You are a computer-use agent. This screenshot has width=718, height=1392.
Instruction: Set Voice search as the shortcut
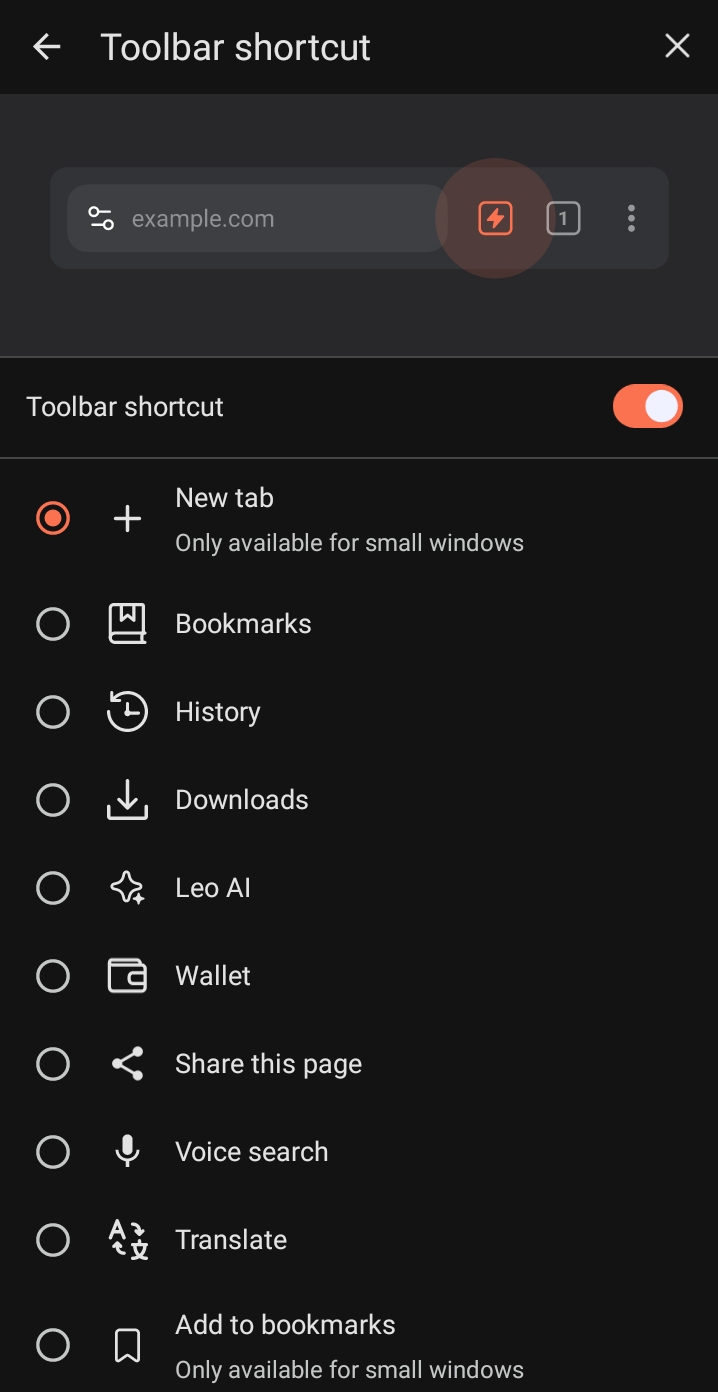point(53,1152)
